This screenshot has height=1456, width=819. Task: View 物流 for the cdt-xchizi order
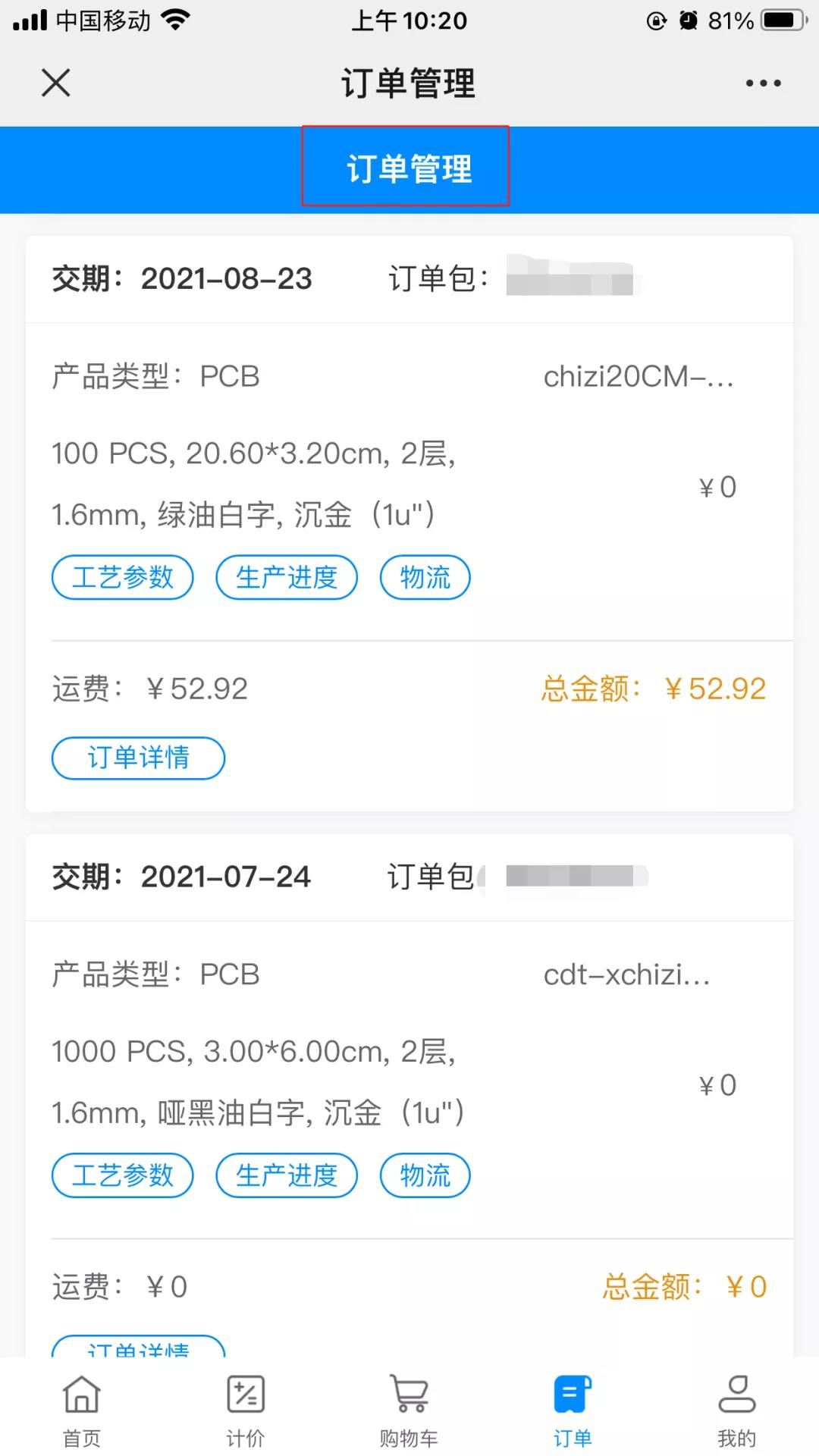[x=425, y=1175]
